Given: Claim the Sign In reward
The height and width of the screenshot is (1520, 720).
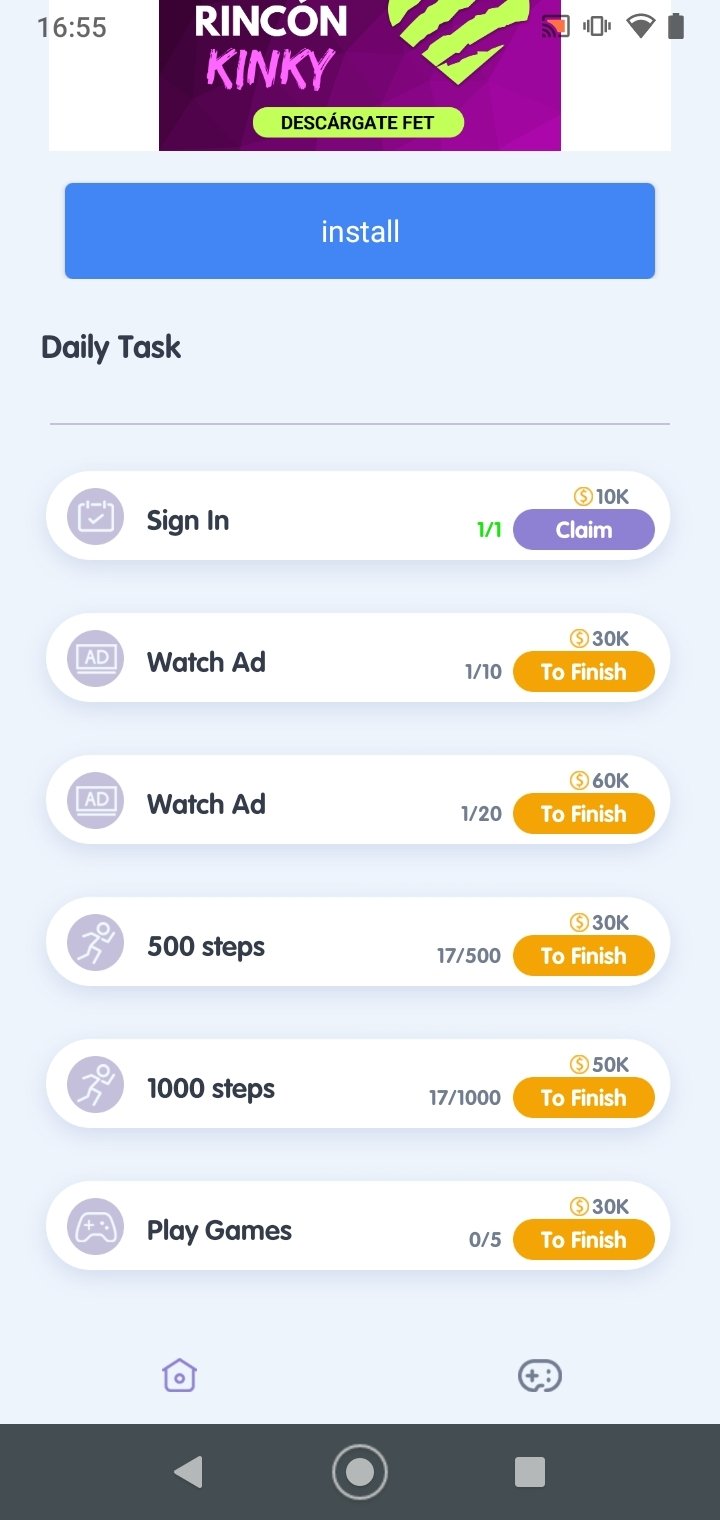Looking at the screenshot, I should (x=584, y=530).
